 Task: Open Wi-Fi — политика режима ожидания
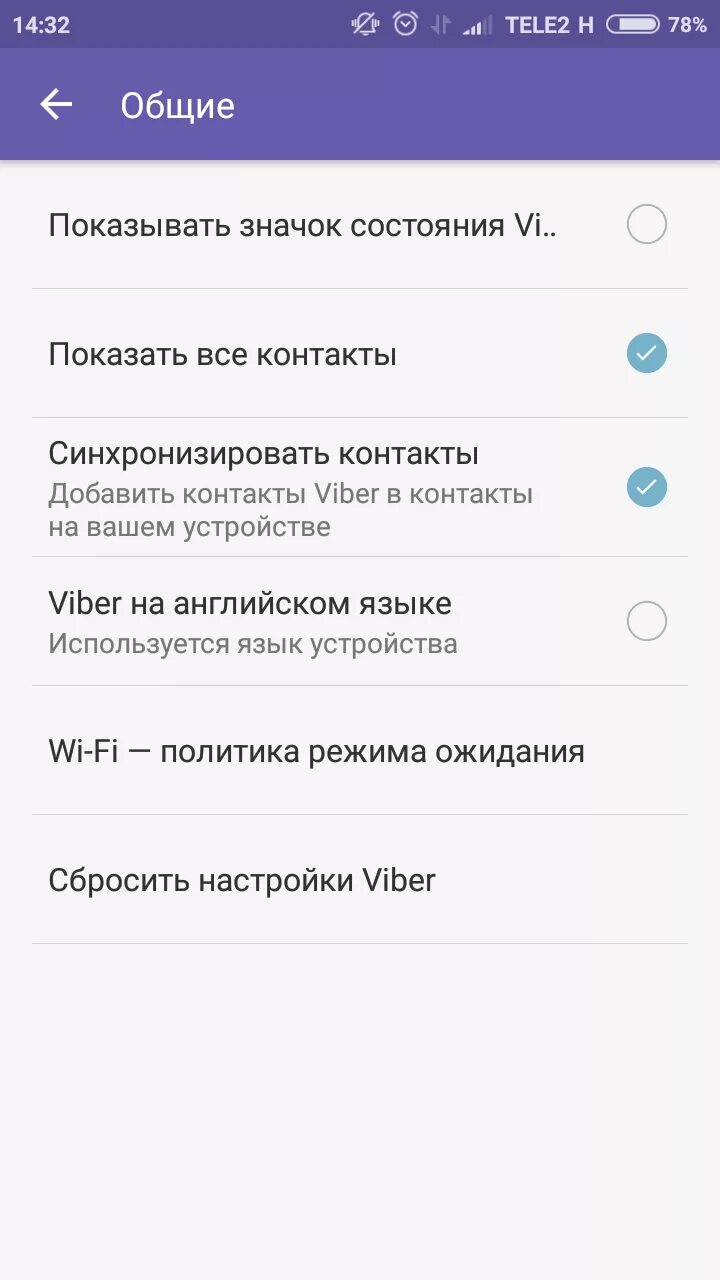pos(316,751)
